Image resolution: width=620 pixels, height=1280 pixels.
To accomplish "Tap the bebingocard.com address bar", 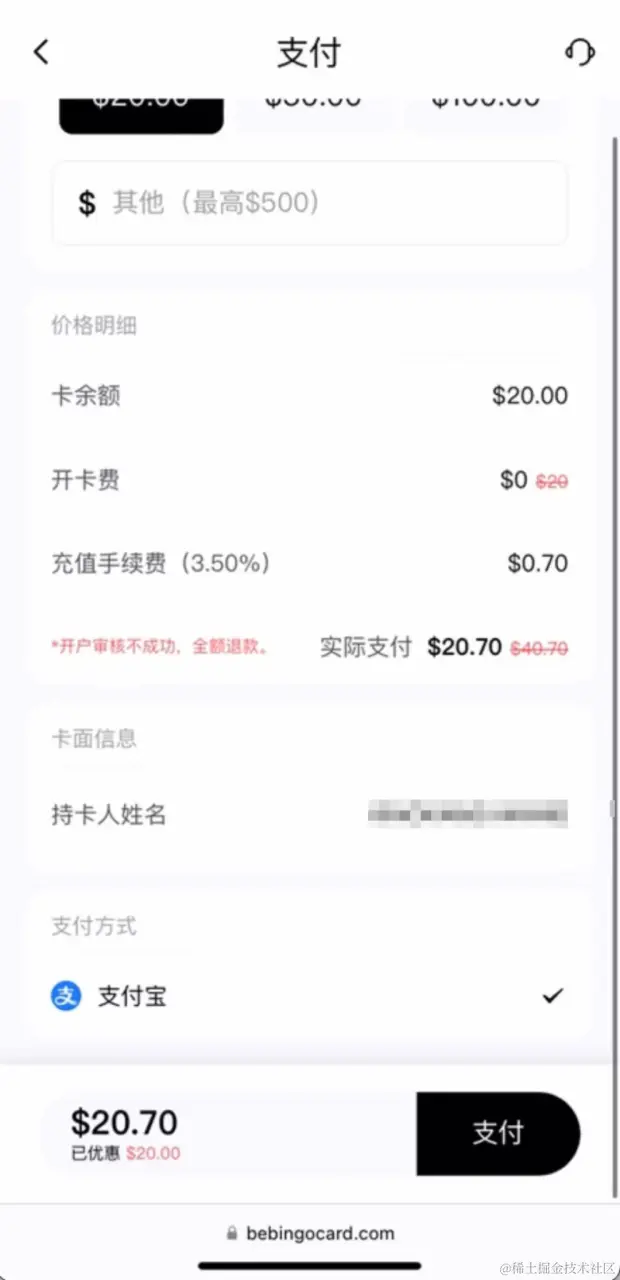I will coord(310,1233).
